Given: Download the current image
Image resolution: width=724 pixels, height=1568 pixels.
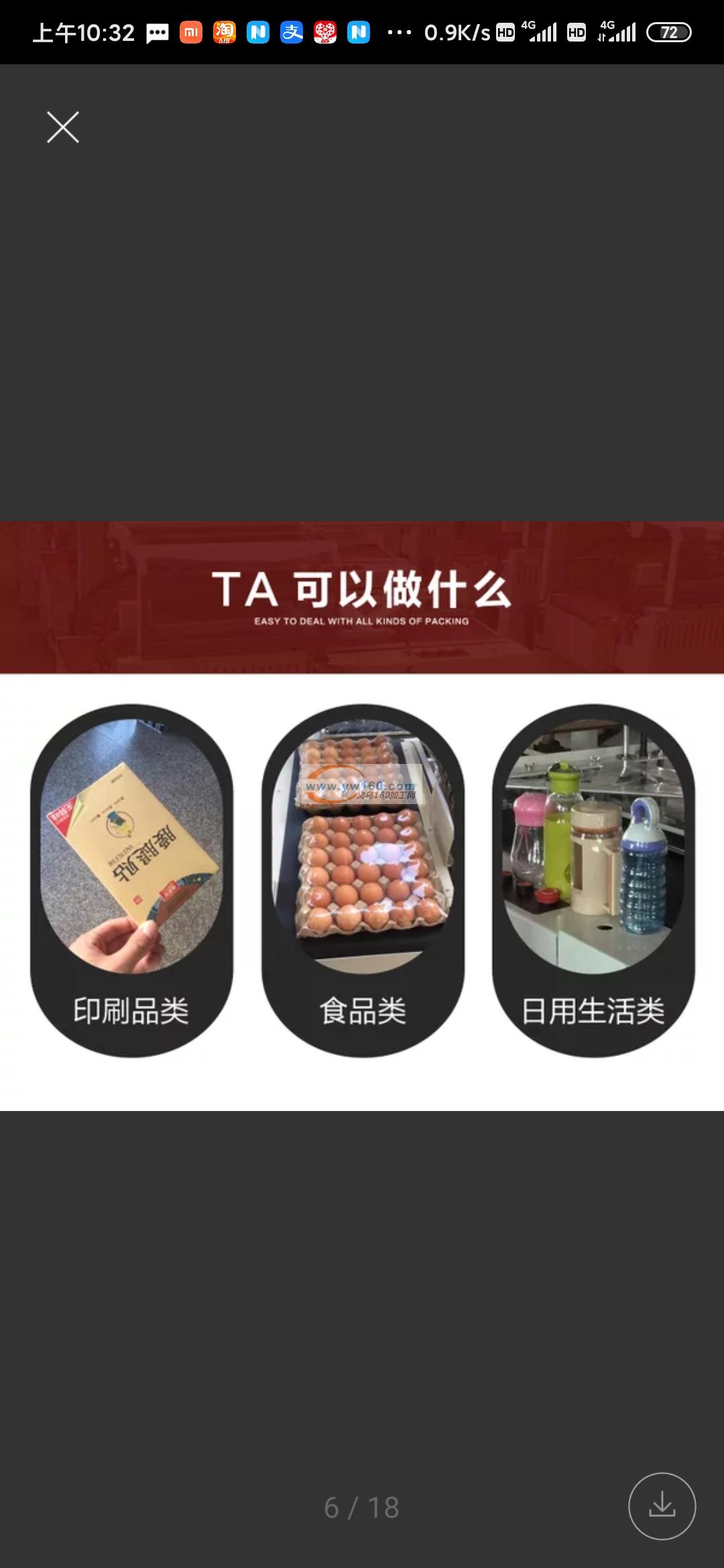Looking at the screenshot, I should [x=662, y=1506].
